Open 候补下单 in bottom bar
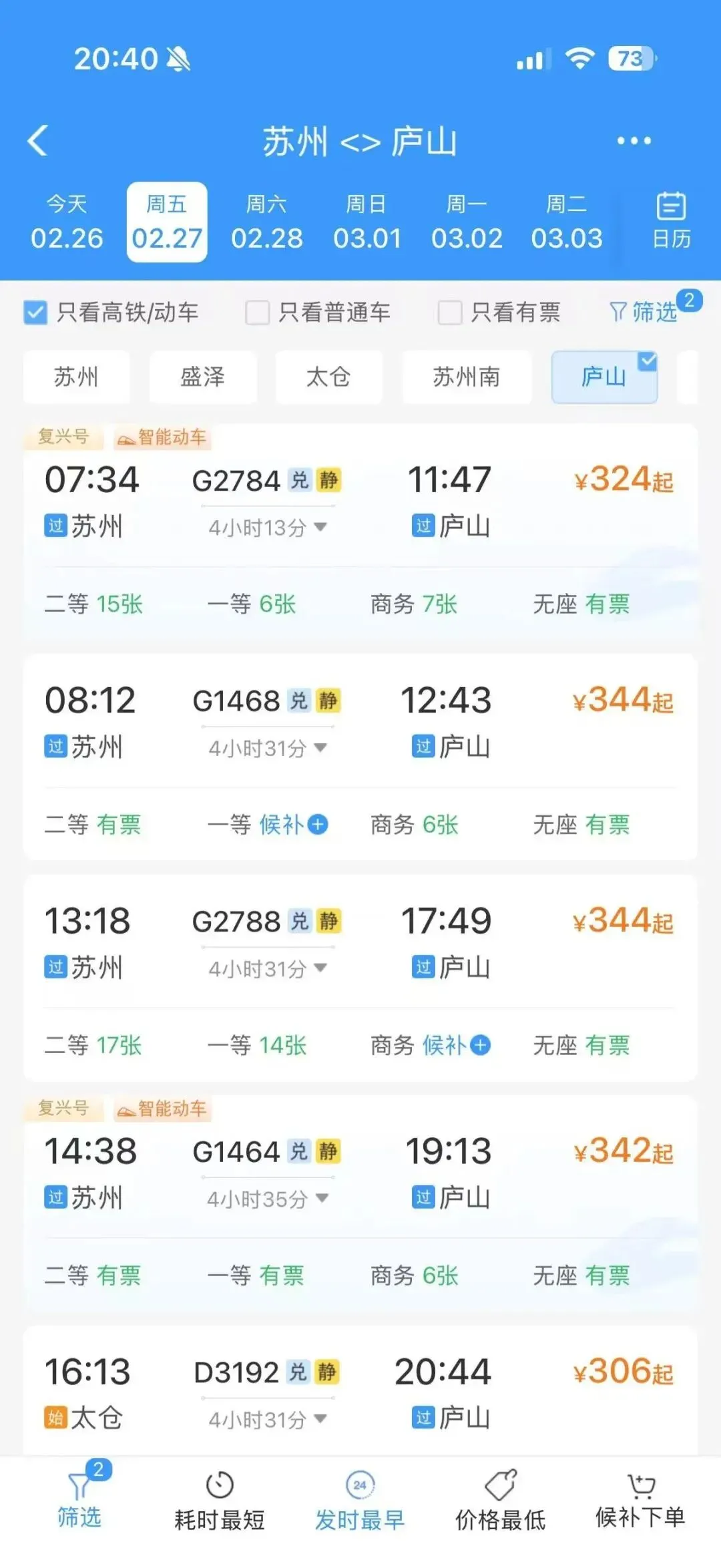Screen dimensions: 721x1568 (640, 1503)
